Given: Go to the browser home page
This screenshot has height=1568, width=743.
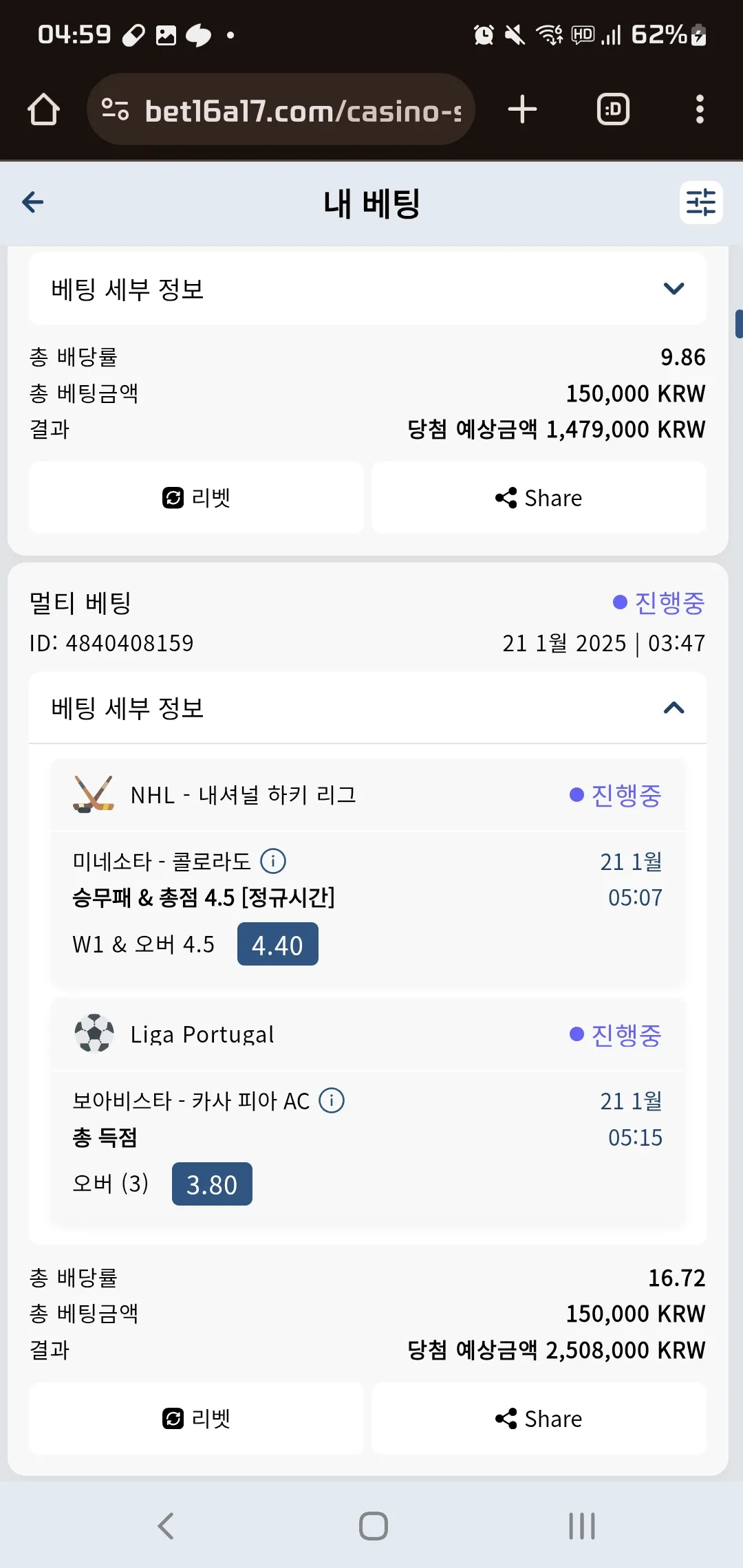Looking at the screenshot, I should [x=43, y=109].
